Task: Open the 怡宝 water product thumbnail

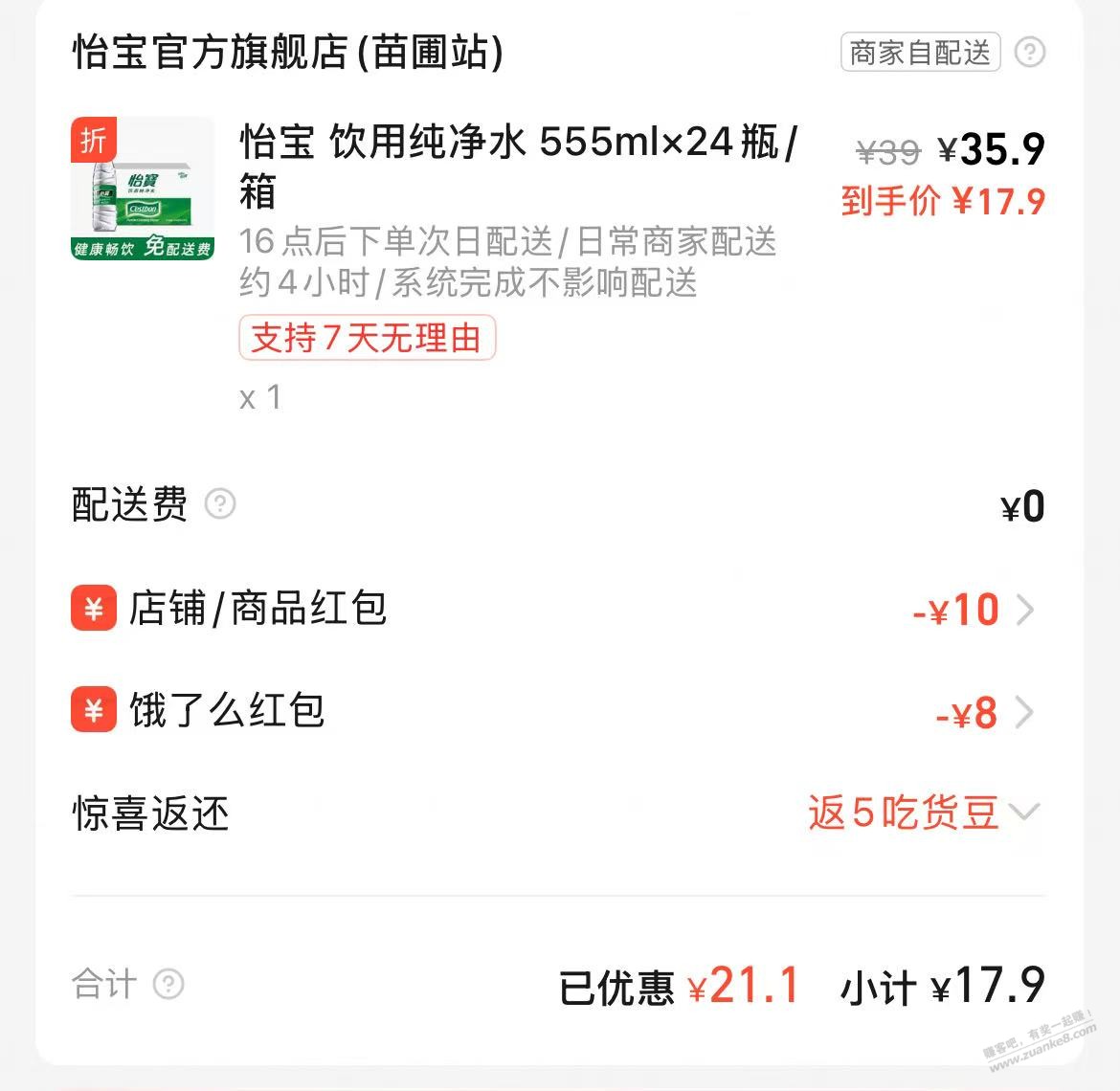Action: click(143, 189)
